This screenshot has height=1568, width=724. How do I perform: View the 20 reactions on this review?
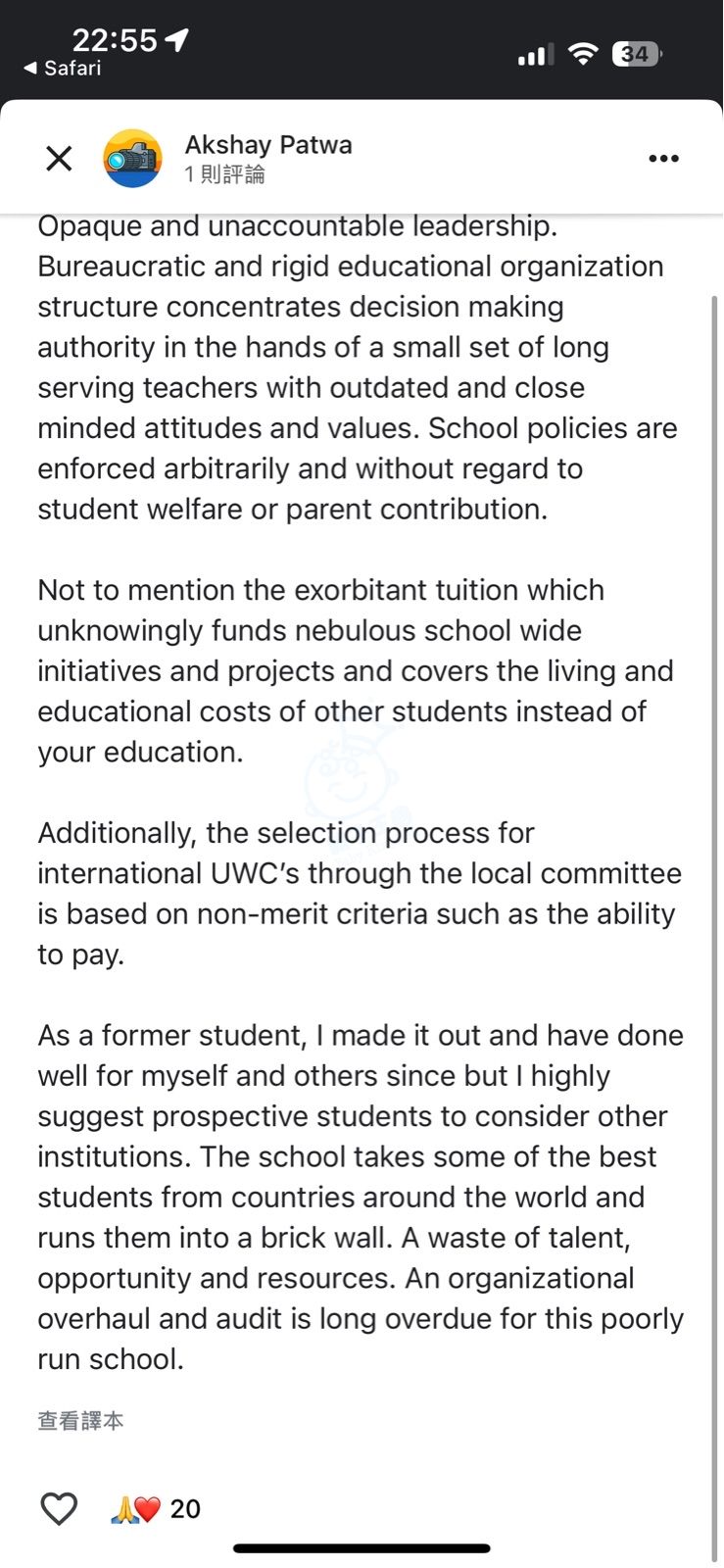point(157,1509)
